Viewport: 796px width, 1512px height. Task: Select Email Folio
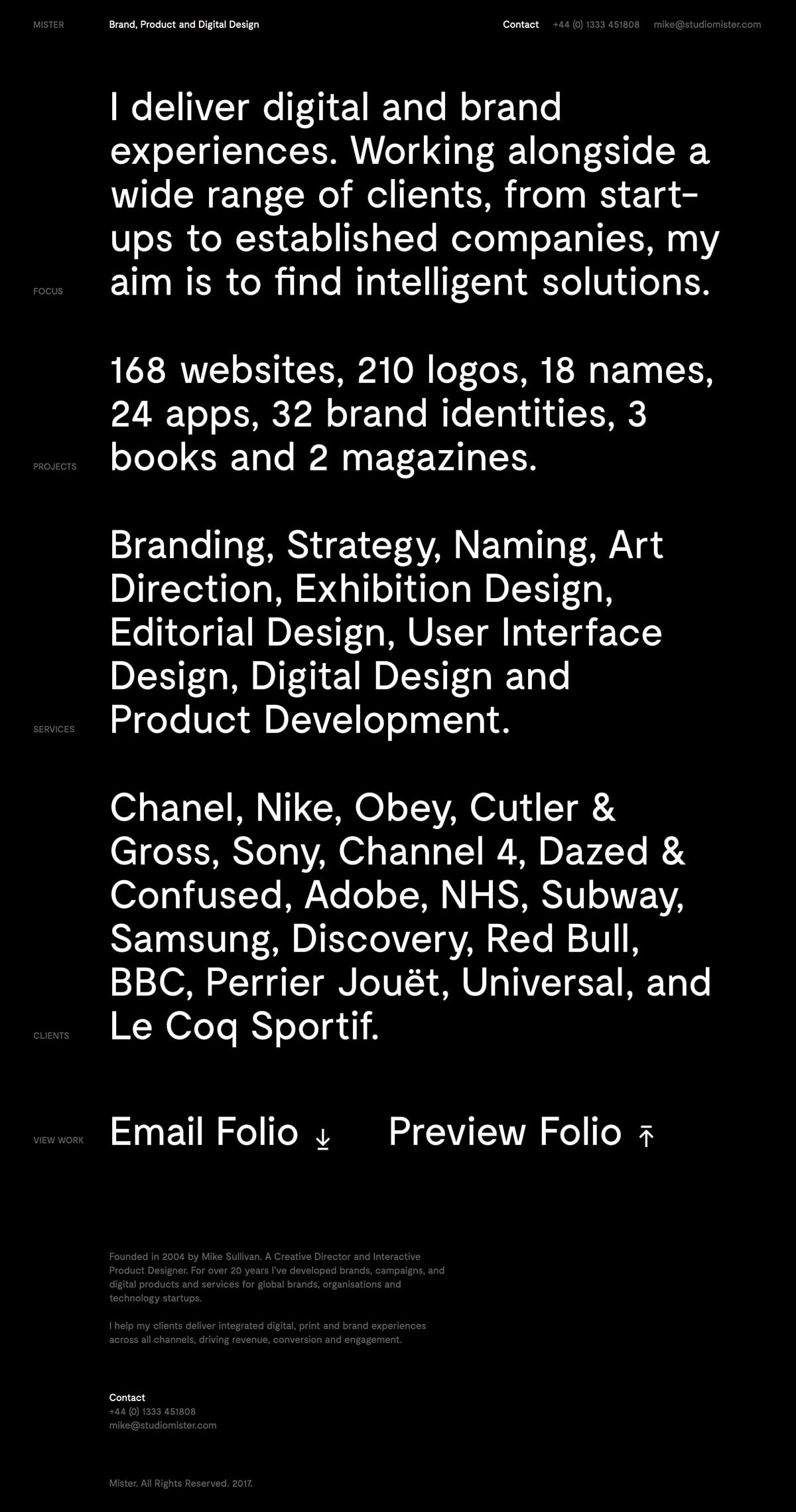(x=220, y=1132)
